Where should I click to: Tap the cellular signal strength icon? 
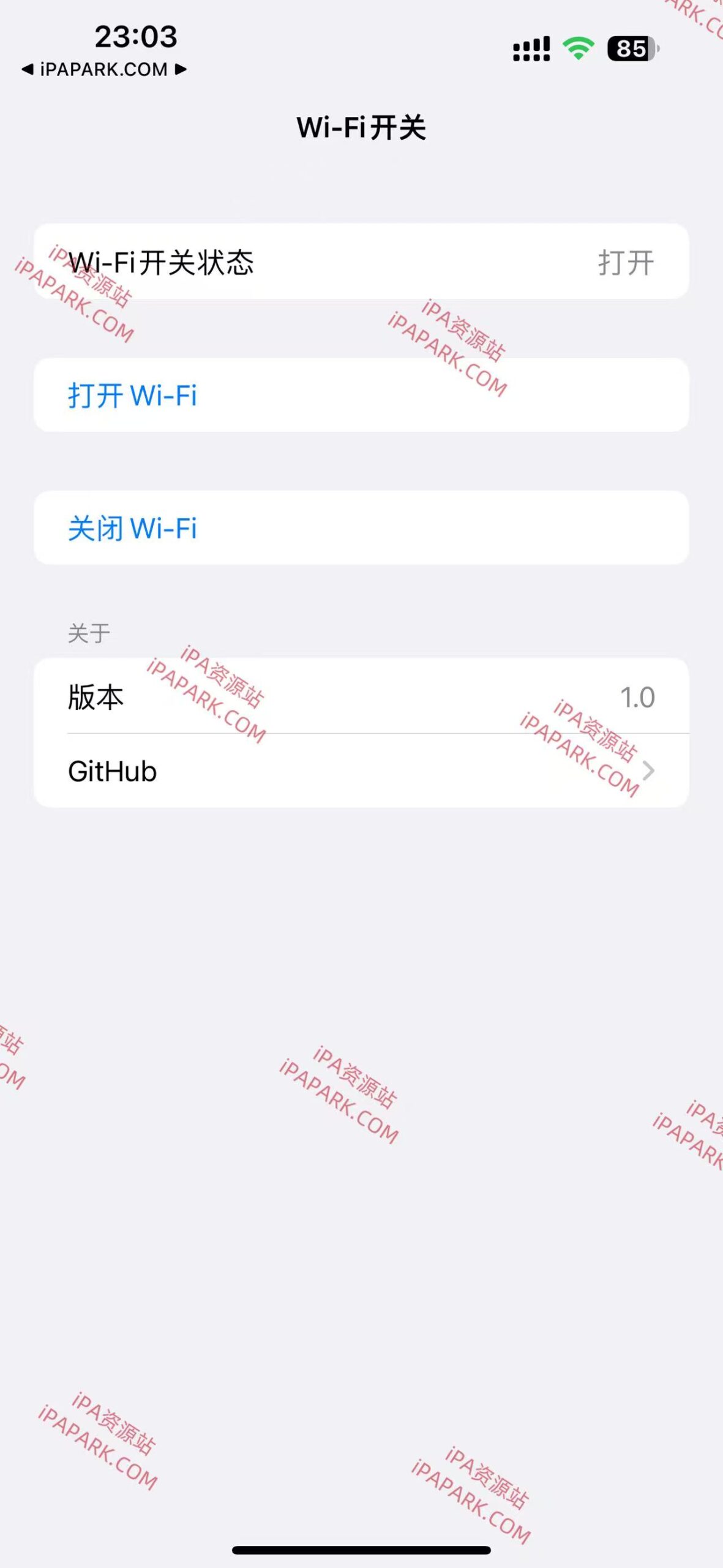point(532,48)
